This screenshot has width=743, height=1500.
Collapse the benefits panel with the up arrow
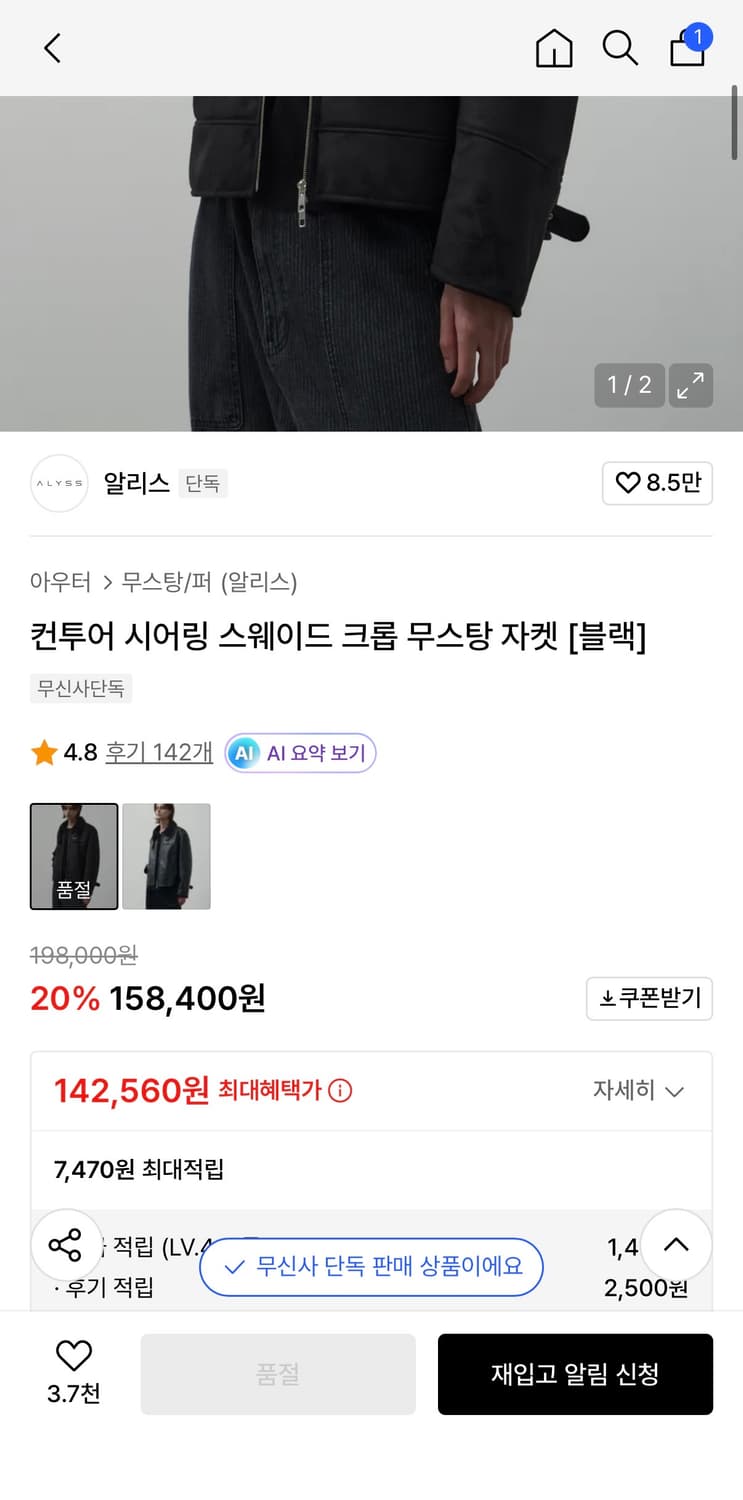[x=675, y=1245]
